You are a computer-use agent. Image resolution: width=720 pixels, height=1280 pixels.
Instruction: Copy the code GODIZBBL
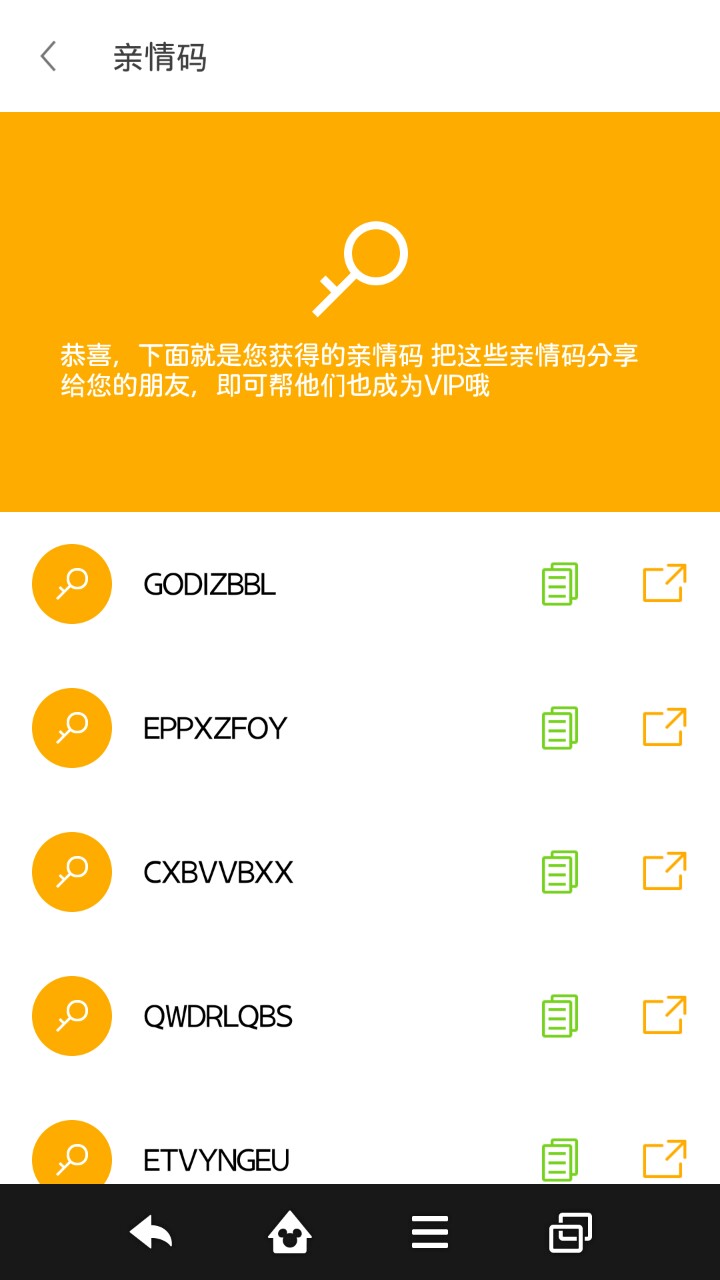coord(560,584)
